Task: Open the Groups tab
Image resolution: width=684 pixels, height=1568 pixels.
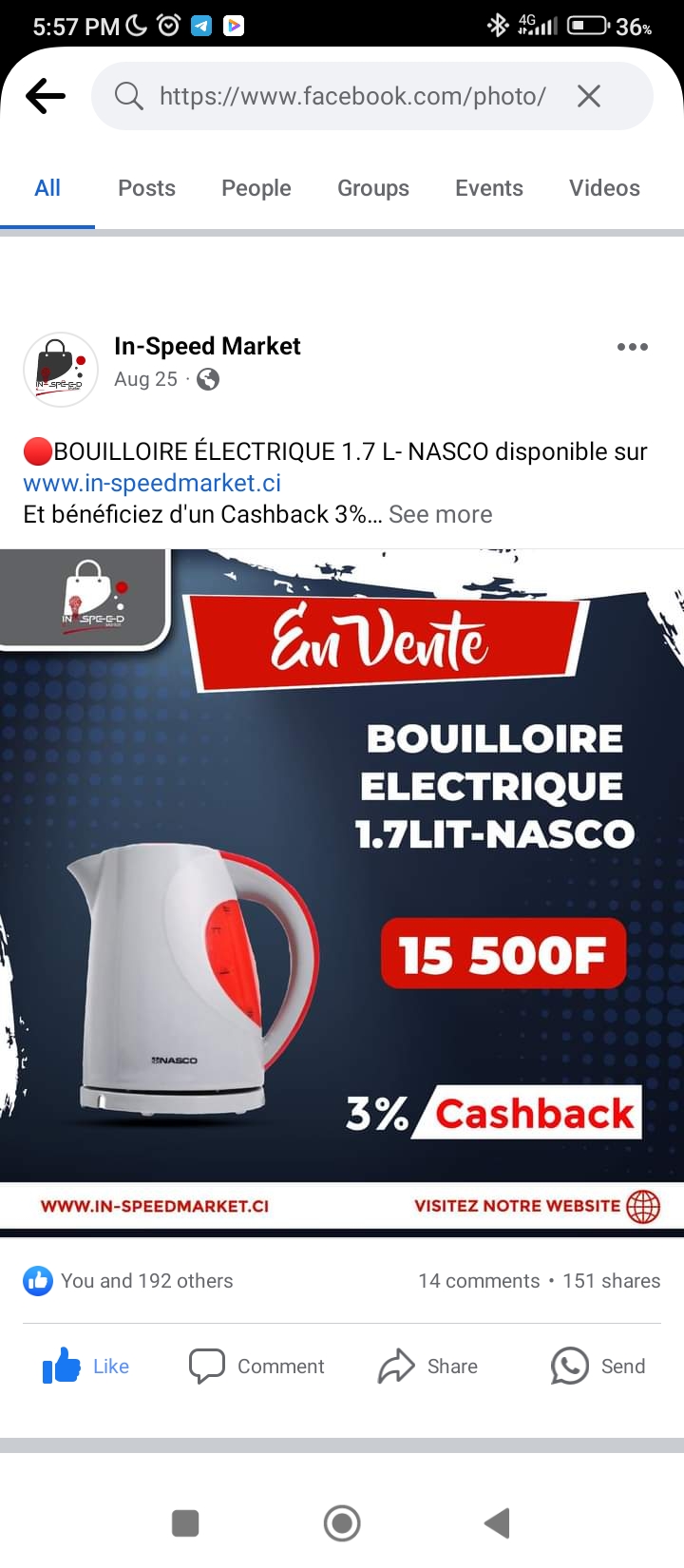Action: point(373,188)
